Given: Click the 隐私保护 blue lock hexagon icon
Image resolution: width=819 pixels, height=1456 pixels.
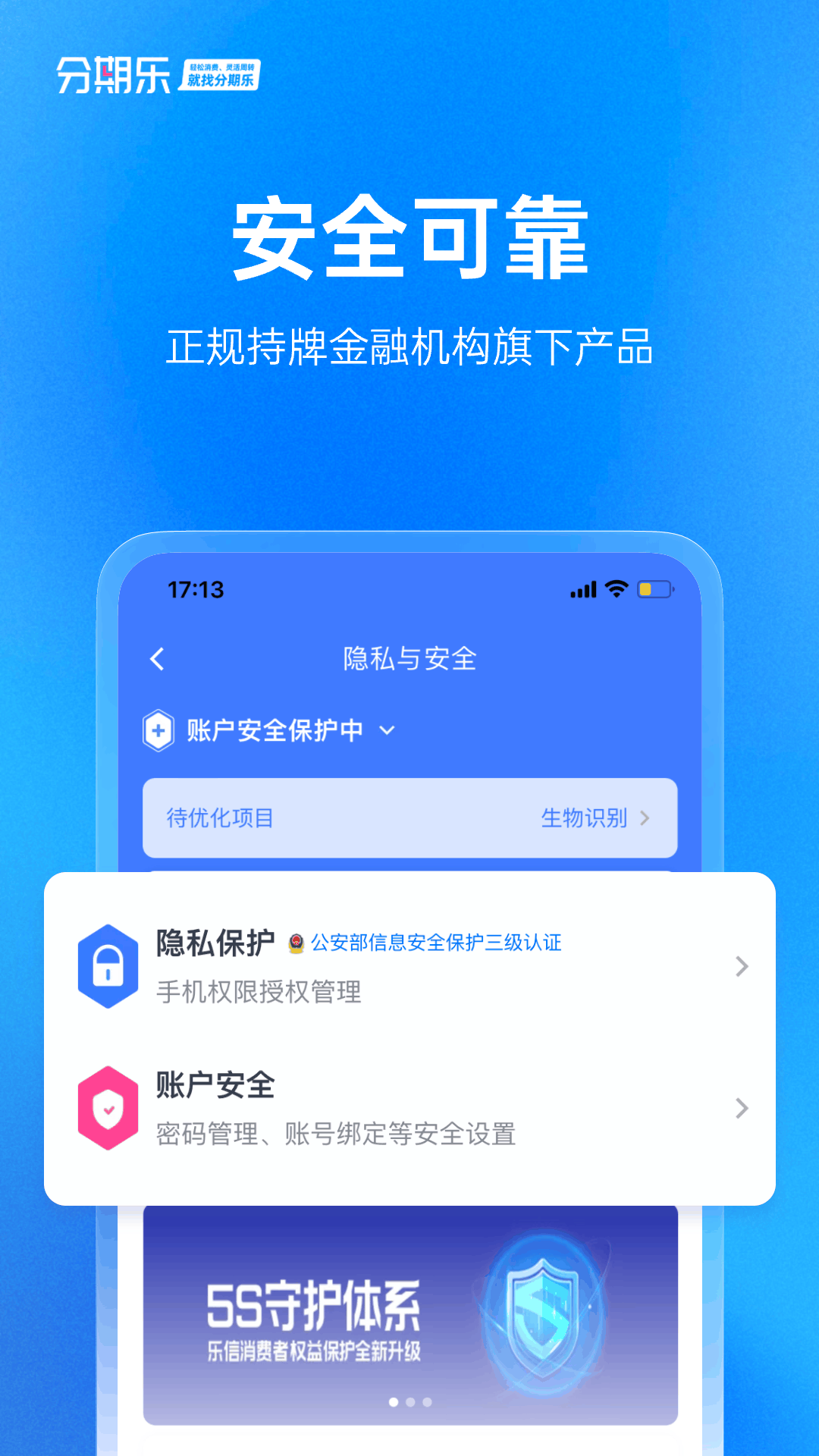Looking at the screenshot, I should 108,967.
